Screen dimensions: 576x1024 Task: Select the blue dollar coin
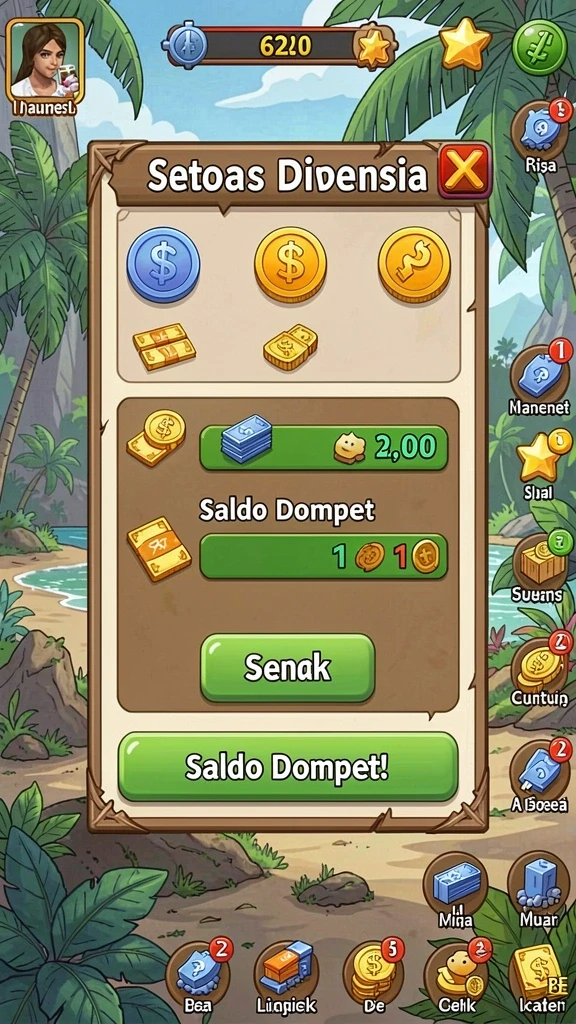click(163, 264)
